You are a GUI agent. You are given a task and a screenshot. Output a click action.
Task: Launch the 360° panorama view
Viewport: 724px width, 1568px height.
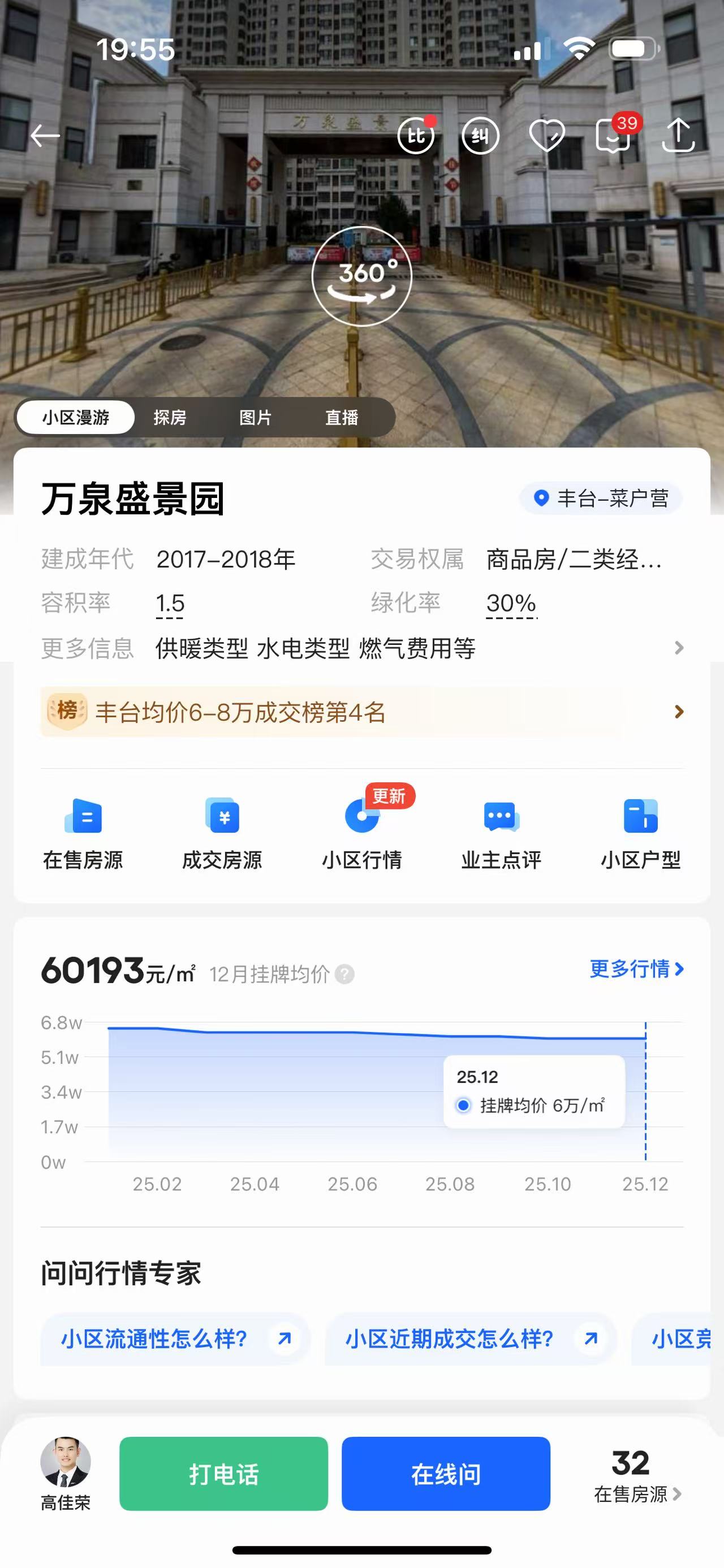click(x=361, y=276)
